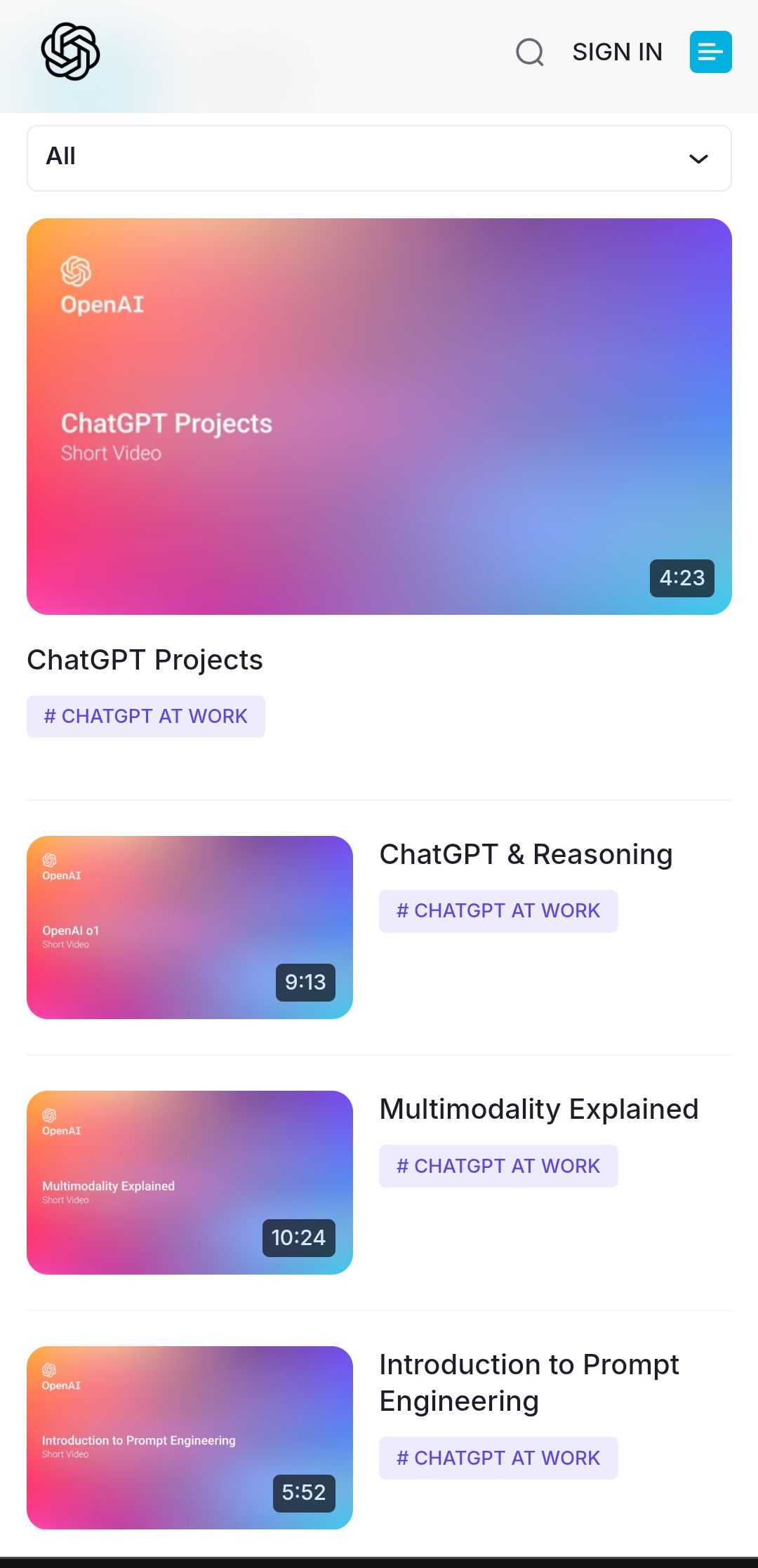Select ChatGPT at Work tag under ChatGPT Projects
Image resolution: width=758 pixels, height=1568 pixels.
[146, 717]
